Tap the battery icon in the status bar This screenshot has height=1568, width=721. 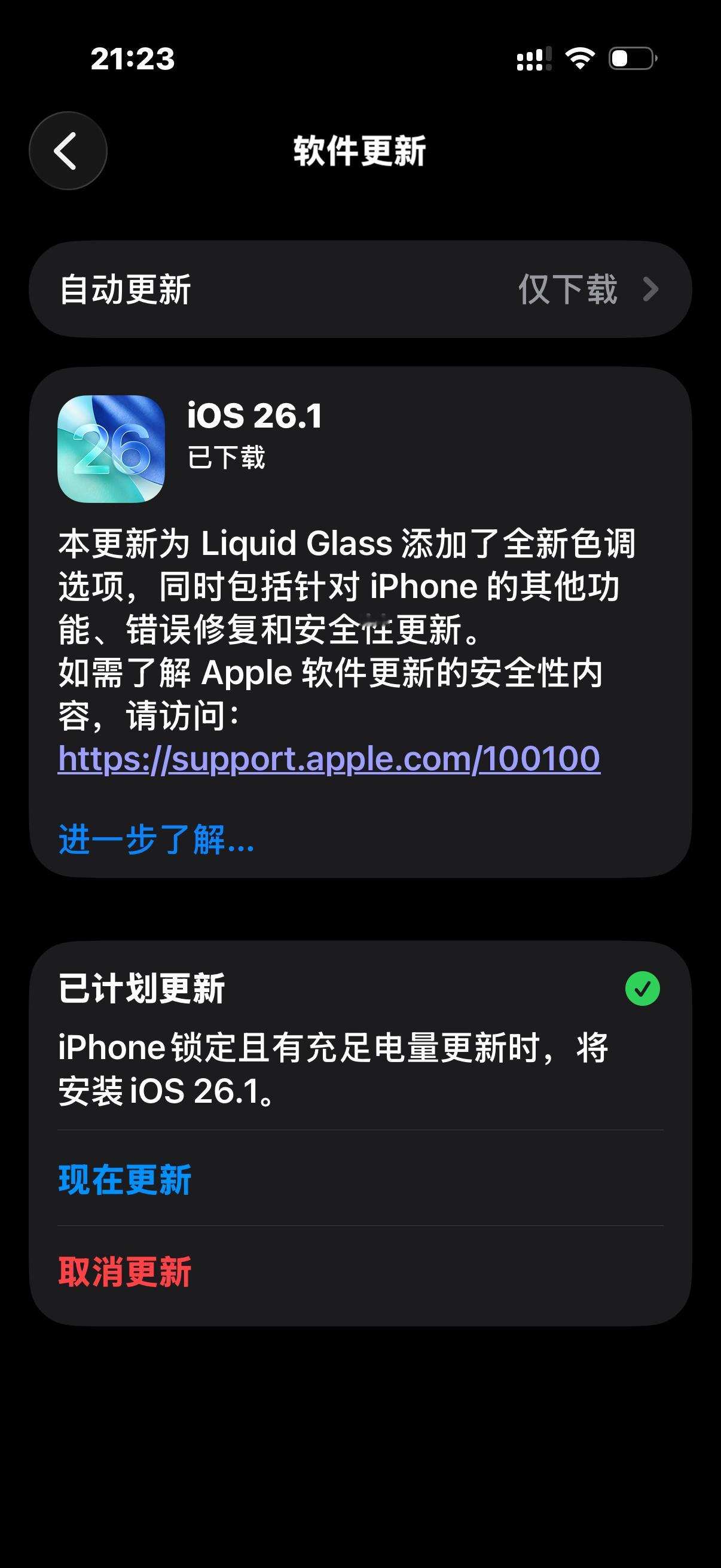click(x=633, y=59)
